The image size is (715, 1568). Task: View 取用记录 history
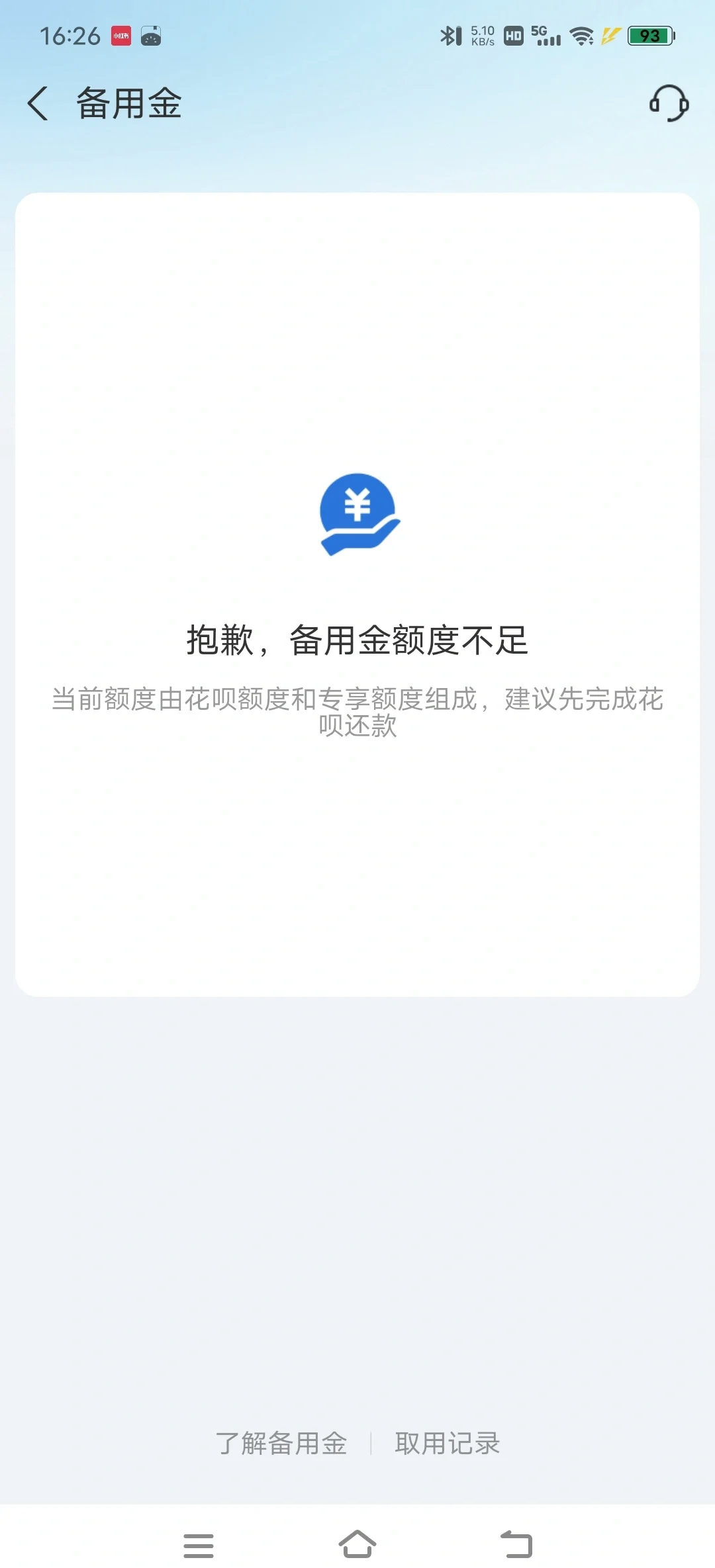point(448,1443)
